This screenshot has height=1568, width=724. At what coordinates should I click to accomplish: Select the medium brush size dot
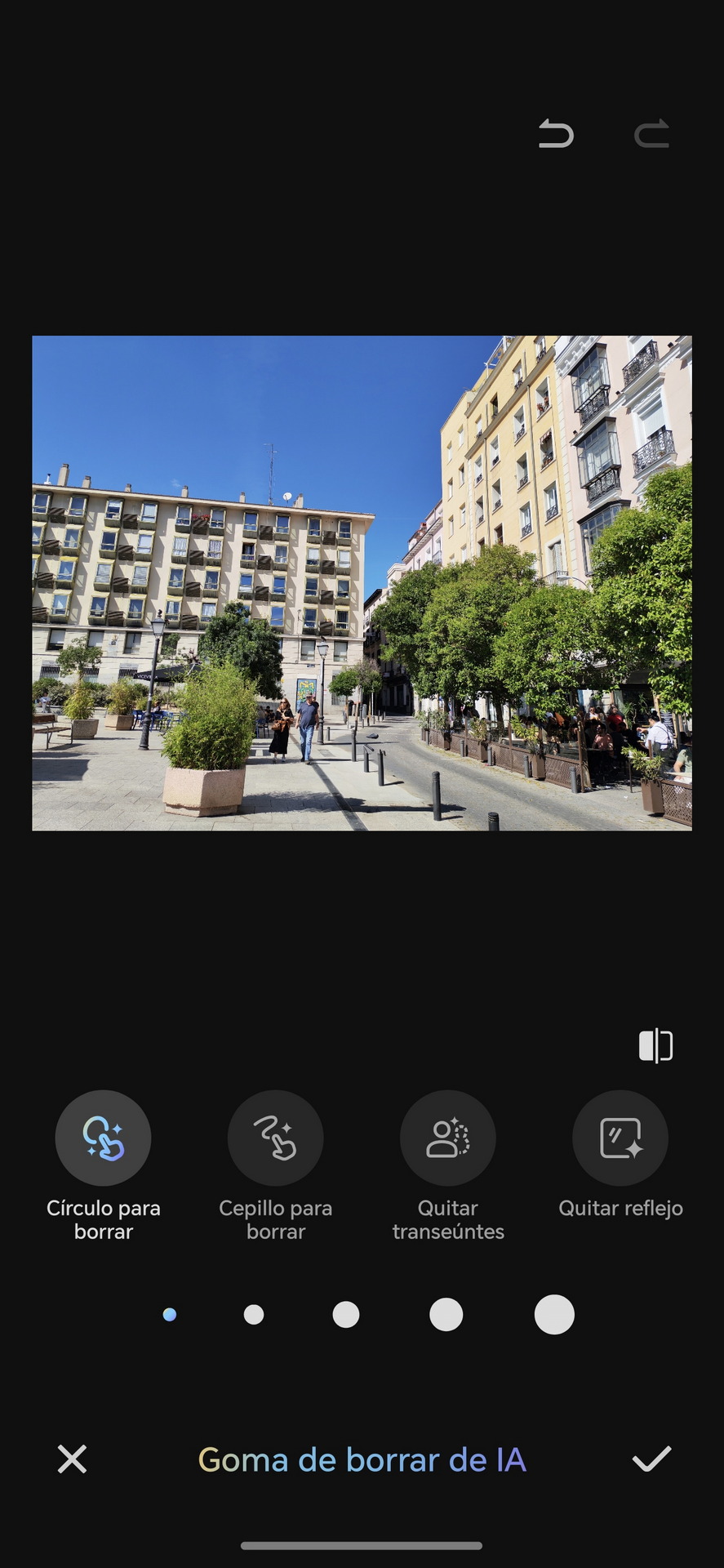click(346, 1315)
